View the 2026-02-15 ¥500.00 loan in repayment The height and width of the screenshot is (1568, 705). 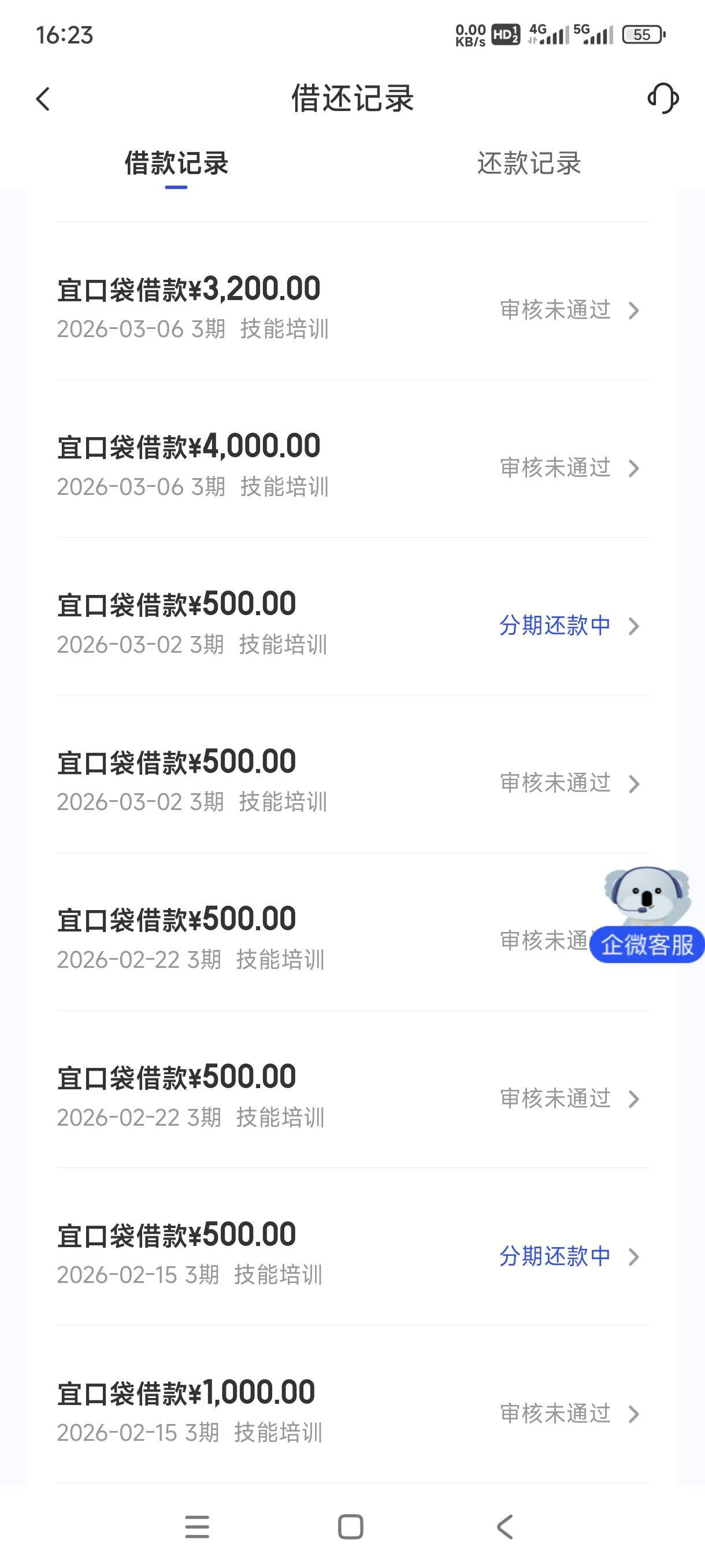pyautogui.click(x=352, y=1255)
